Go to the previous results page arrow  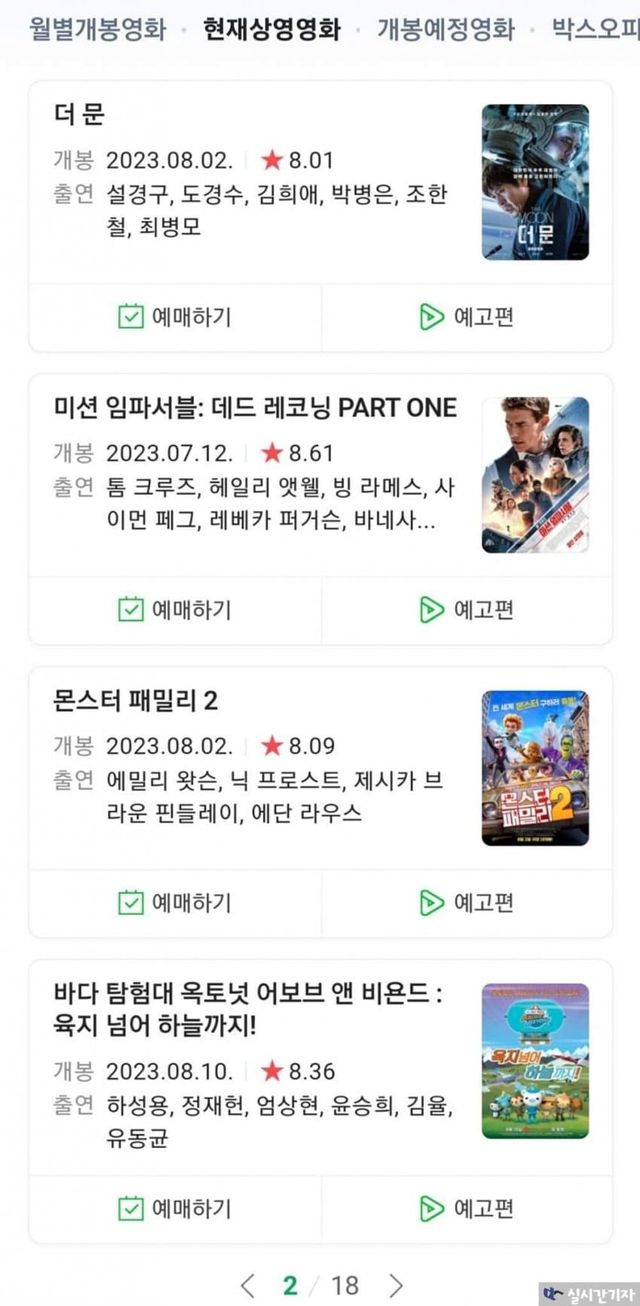pos(248,1284)
